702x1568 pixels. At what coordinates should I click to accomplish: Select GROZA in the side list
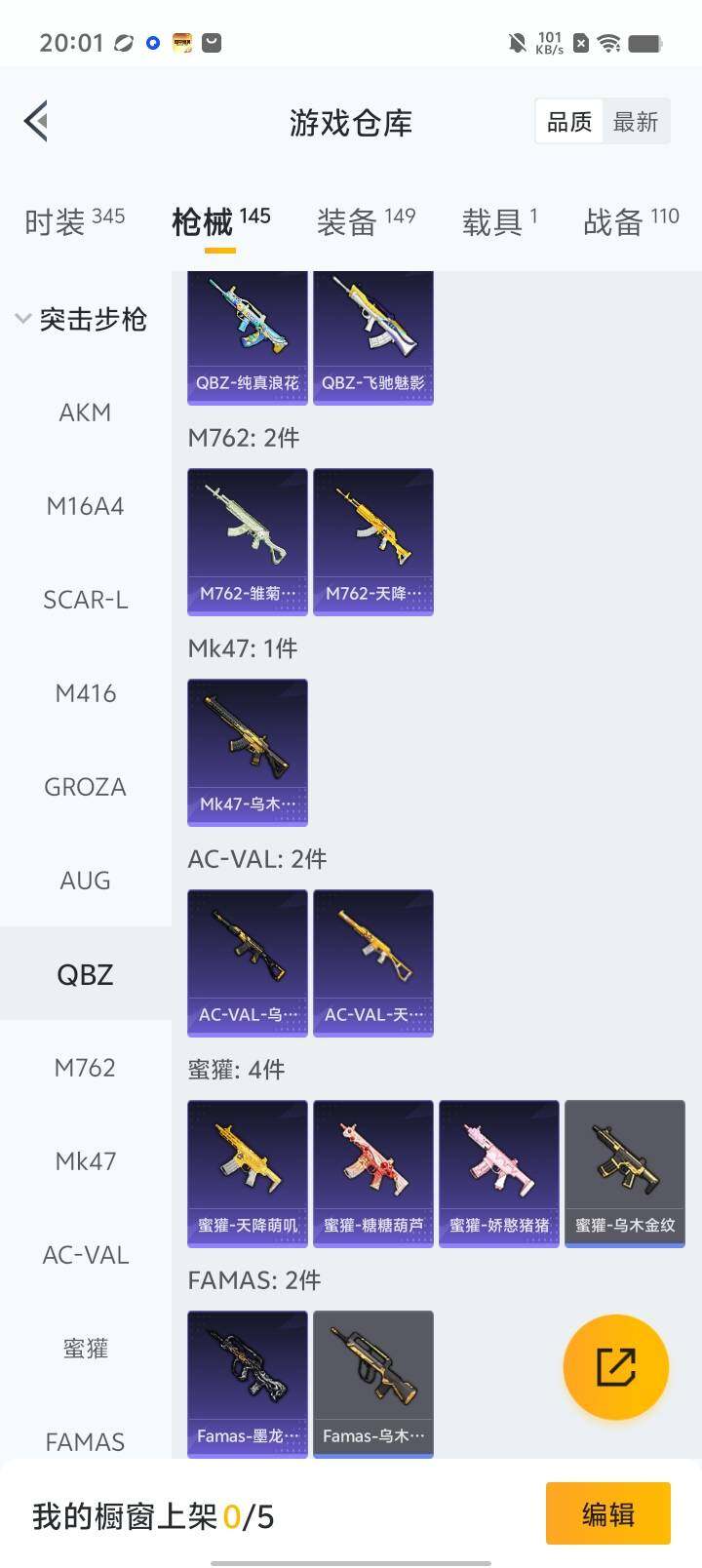click(85, 787)
